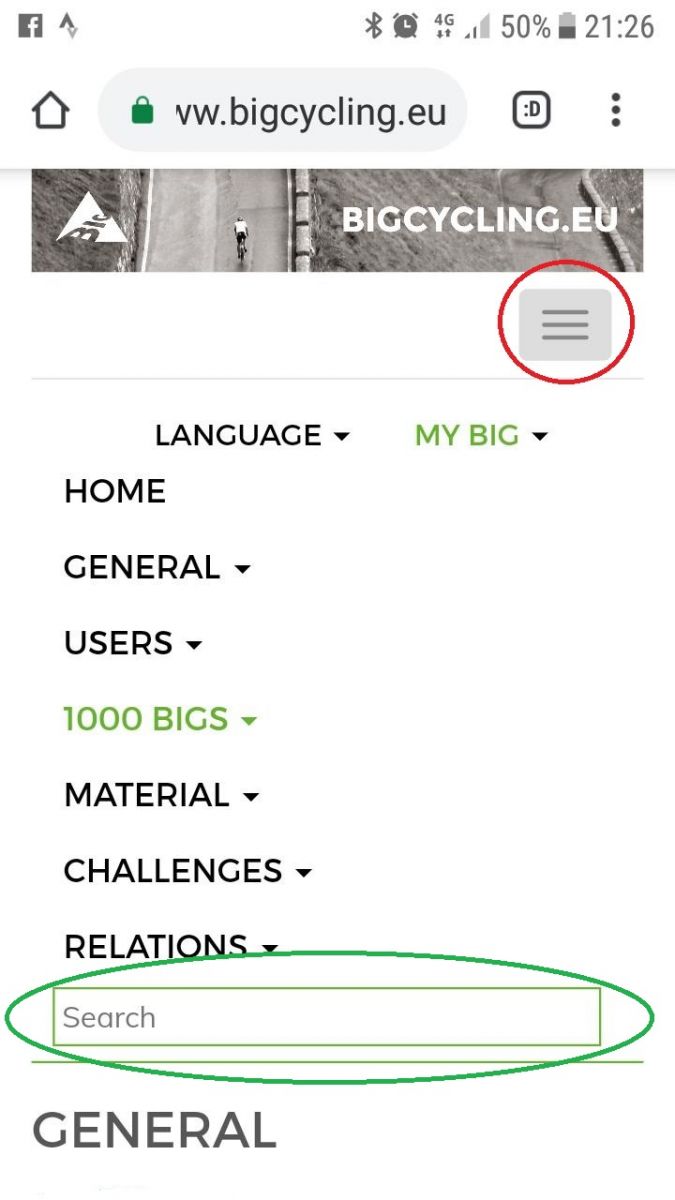Open the browser tab switcher

pyautogui.click(x=531, y=111)
